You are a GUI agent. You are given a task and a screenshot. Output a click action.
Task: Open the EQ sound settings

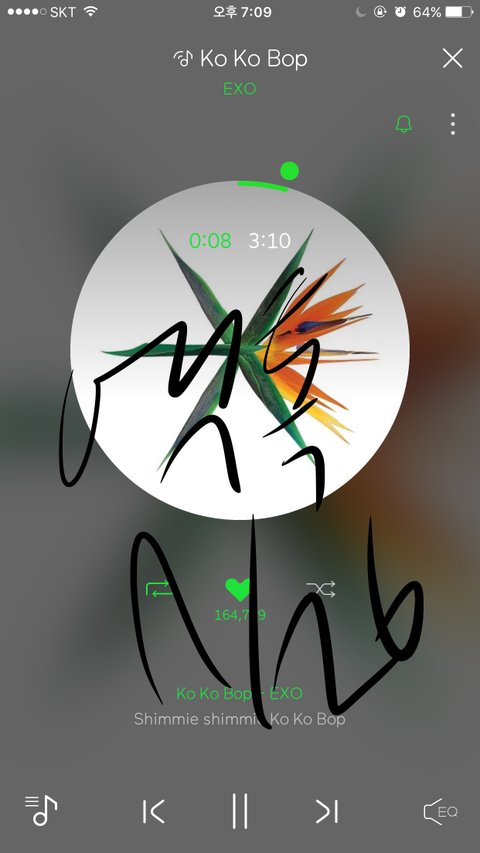(440, 812)
